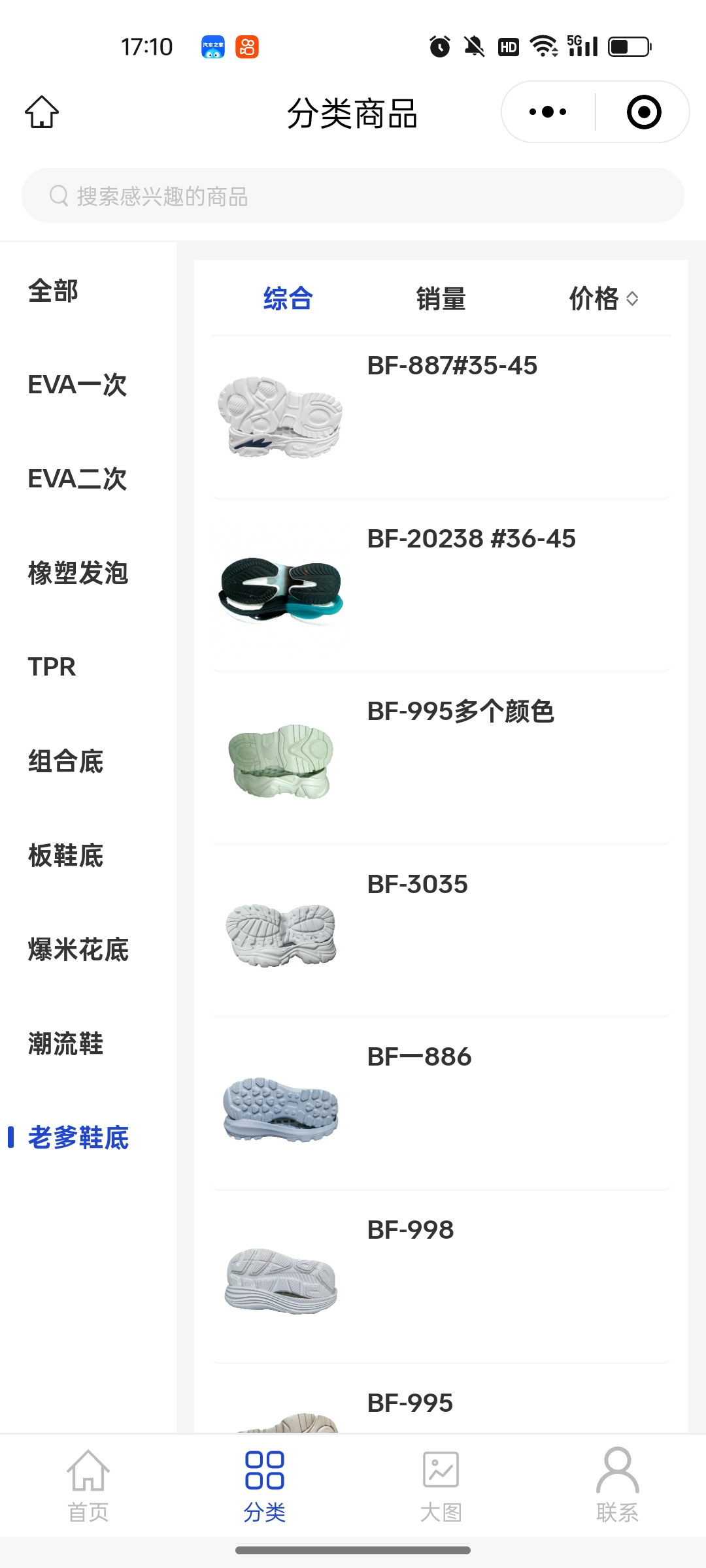
Task: Open the EVA一次 category
Action: [77, 385]
